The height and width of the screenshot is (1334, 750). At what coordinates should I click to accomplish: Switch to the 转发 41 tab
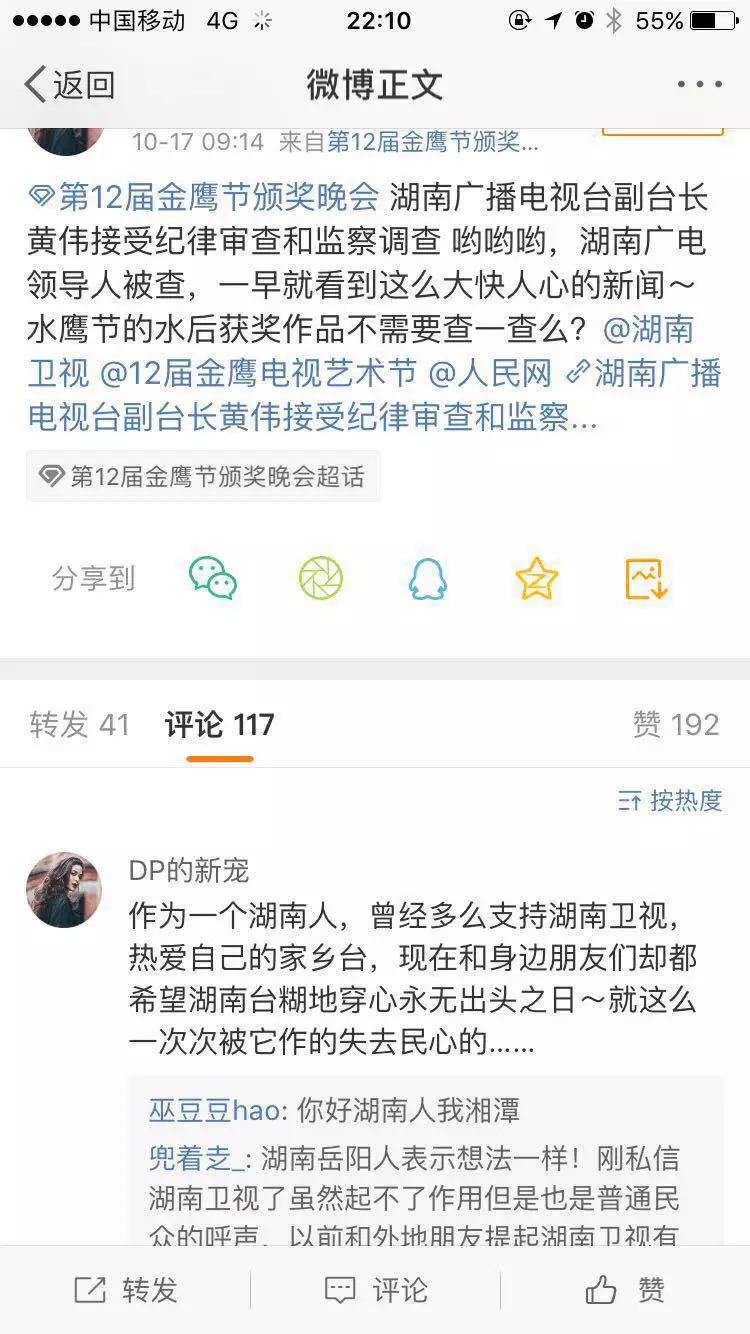[x=80, y=724]
